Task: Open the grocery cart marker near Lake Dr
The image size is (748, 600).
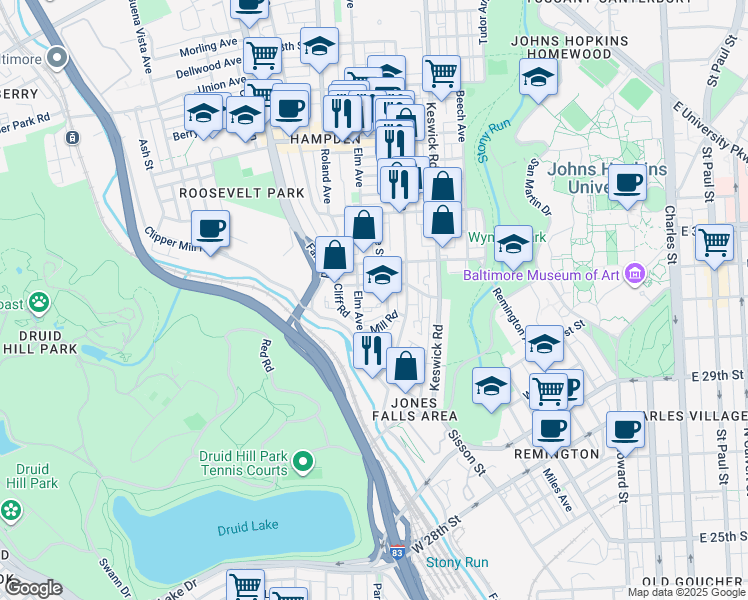Action: pos(245,586)
